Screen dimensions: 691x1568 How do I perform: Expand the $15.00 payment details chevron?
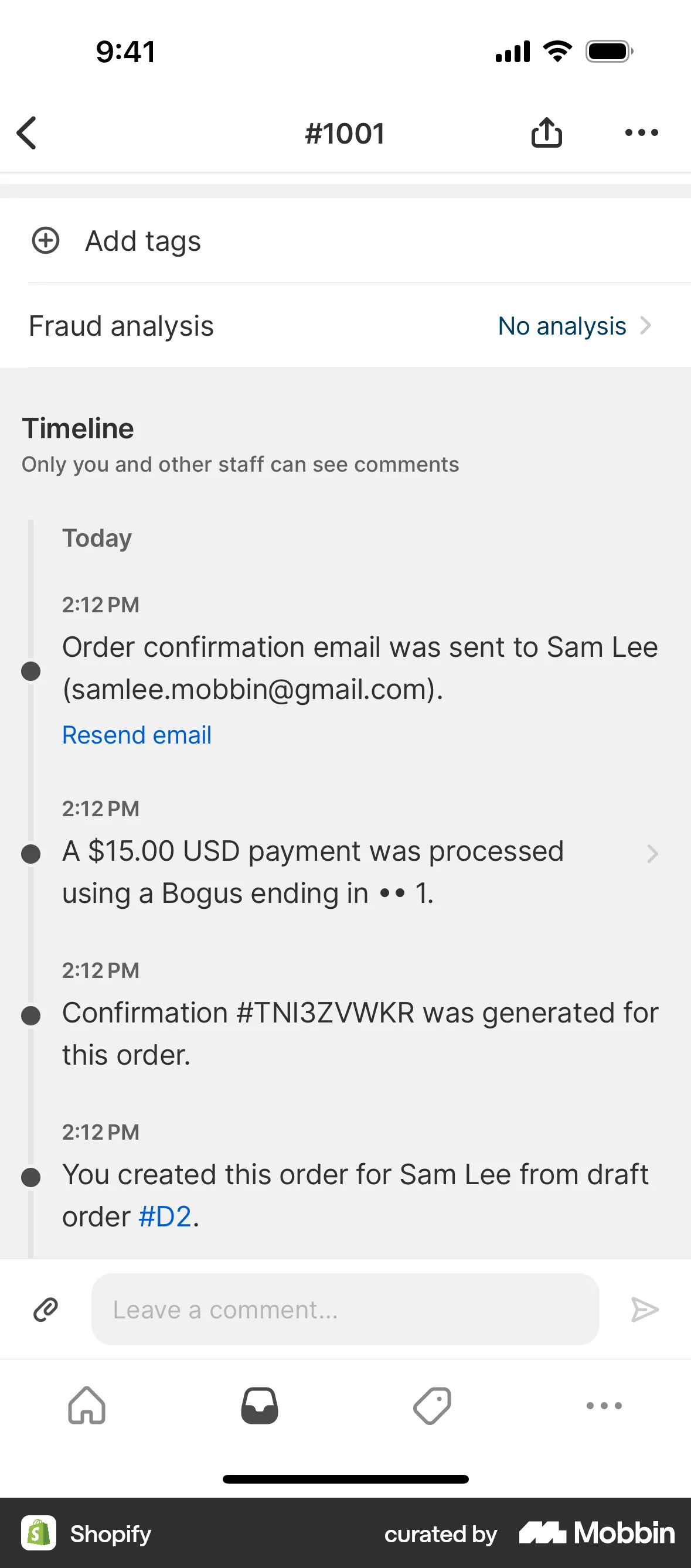click(x=653, y=854)
